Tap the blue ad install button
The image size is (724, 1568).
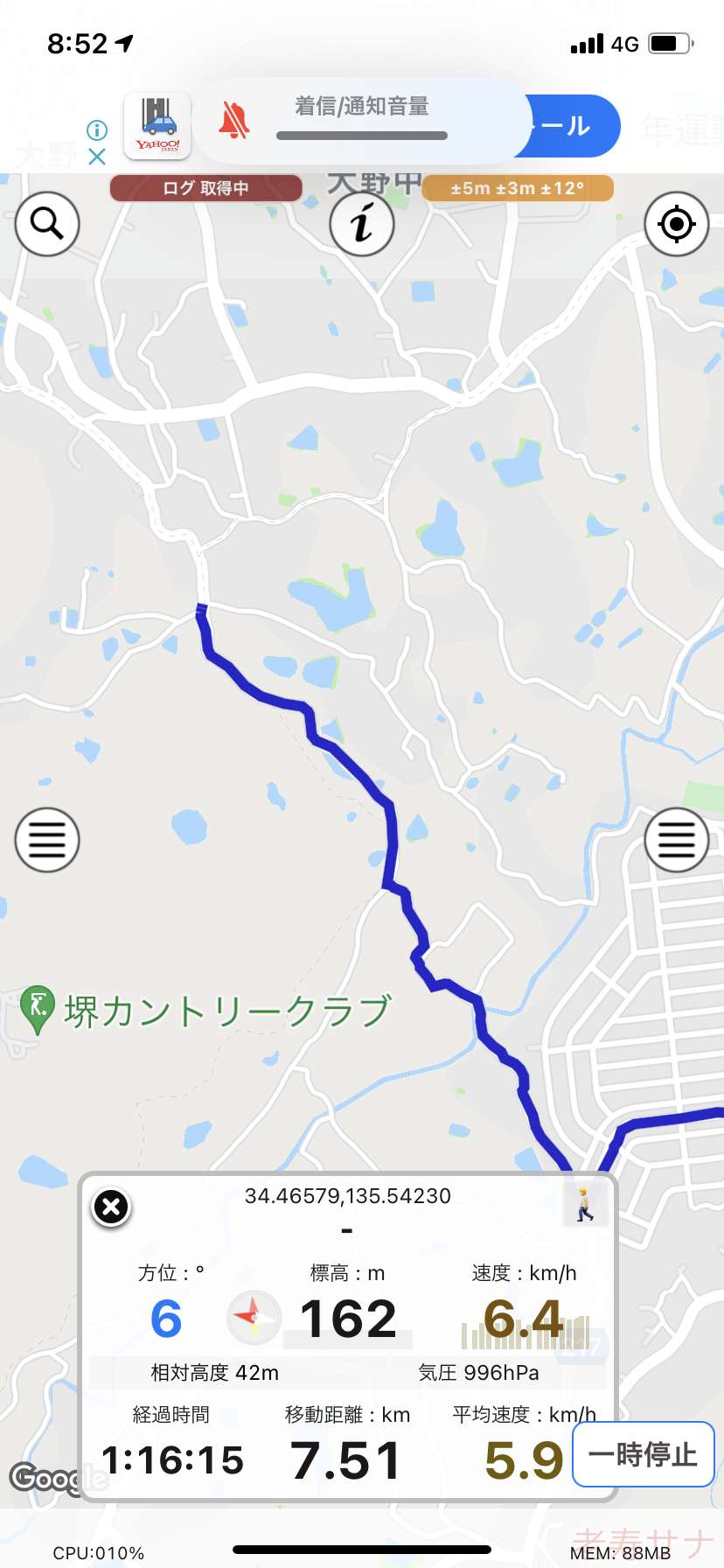point(569,126)
